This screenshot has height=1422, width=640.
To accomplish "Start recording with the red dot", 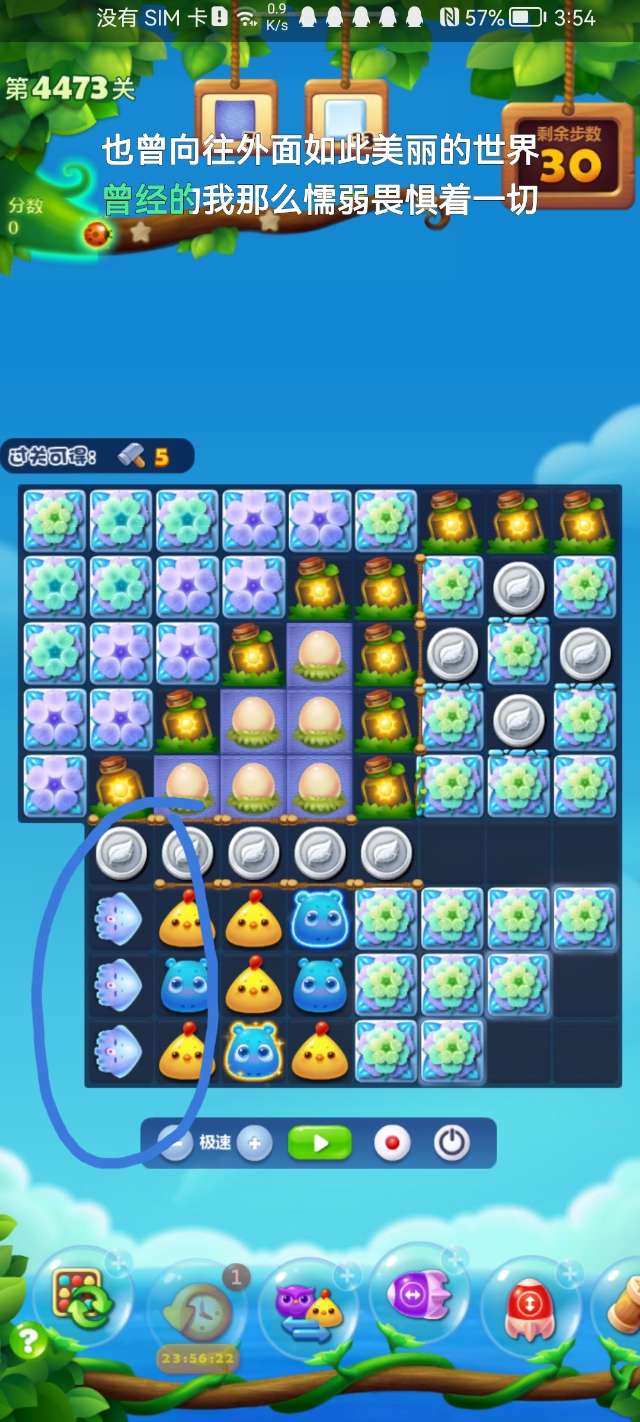I will (392, 1142).
